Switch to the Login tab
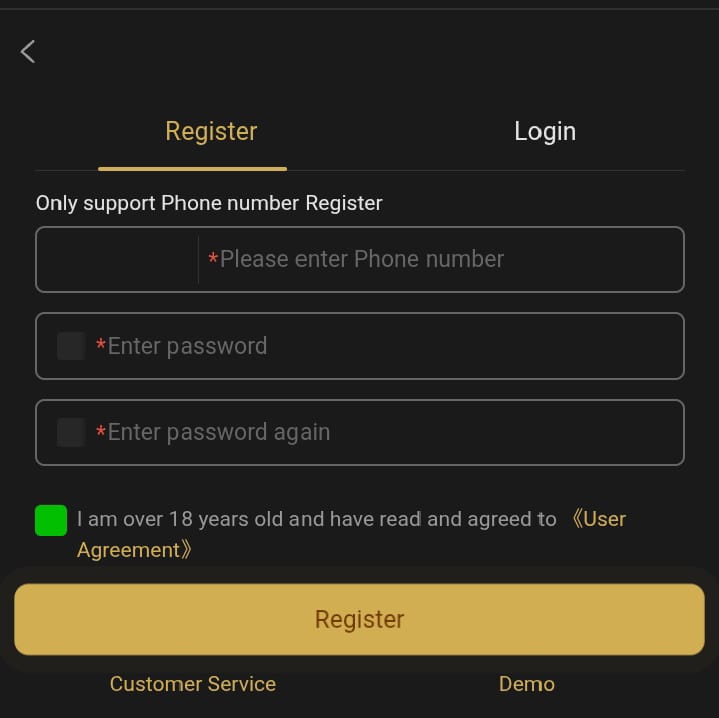The image size is (719, 718). (544, 132)
